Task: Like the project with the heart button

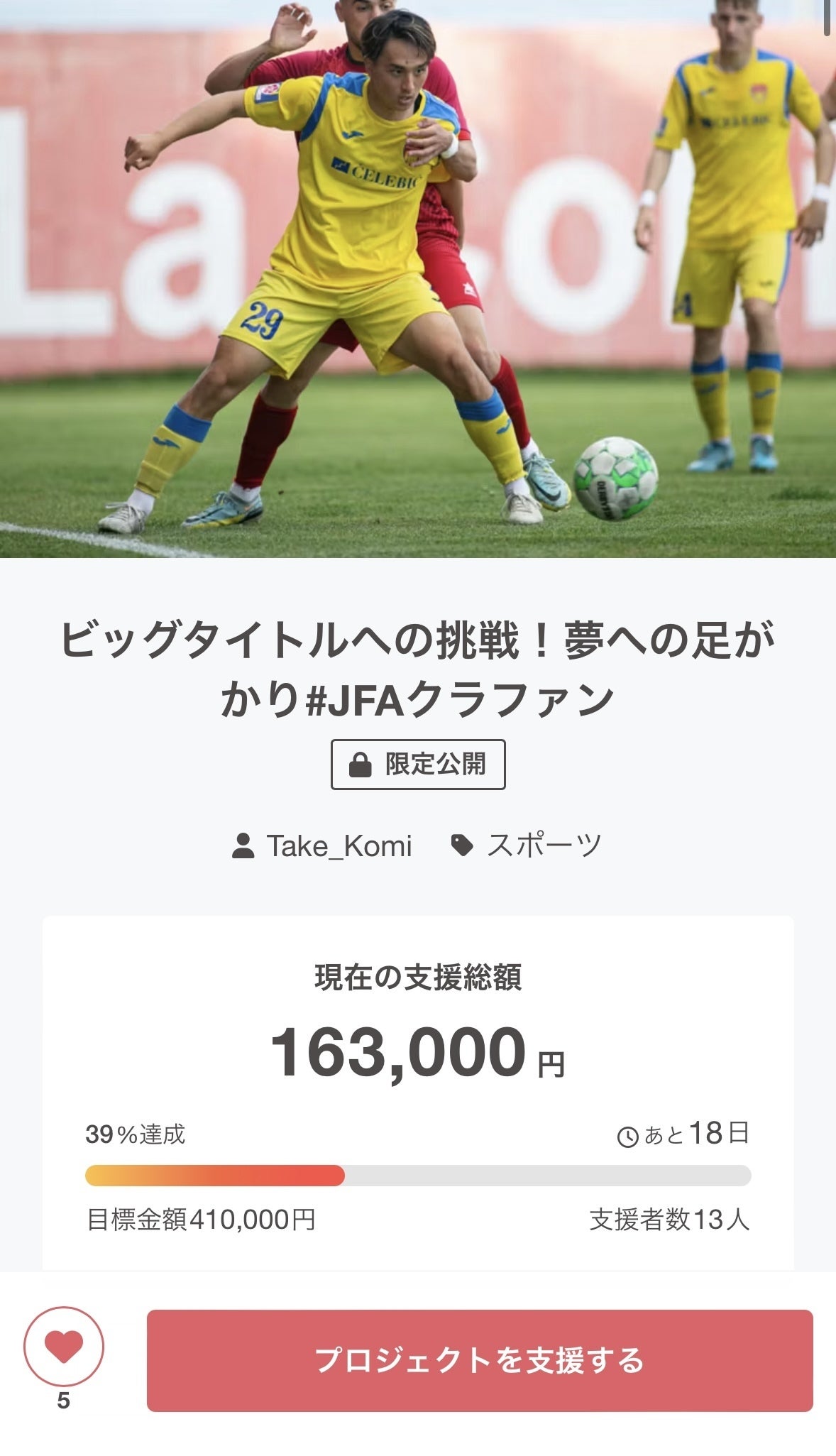Action: 64,1346
